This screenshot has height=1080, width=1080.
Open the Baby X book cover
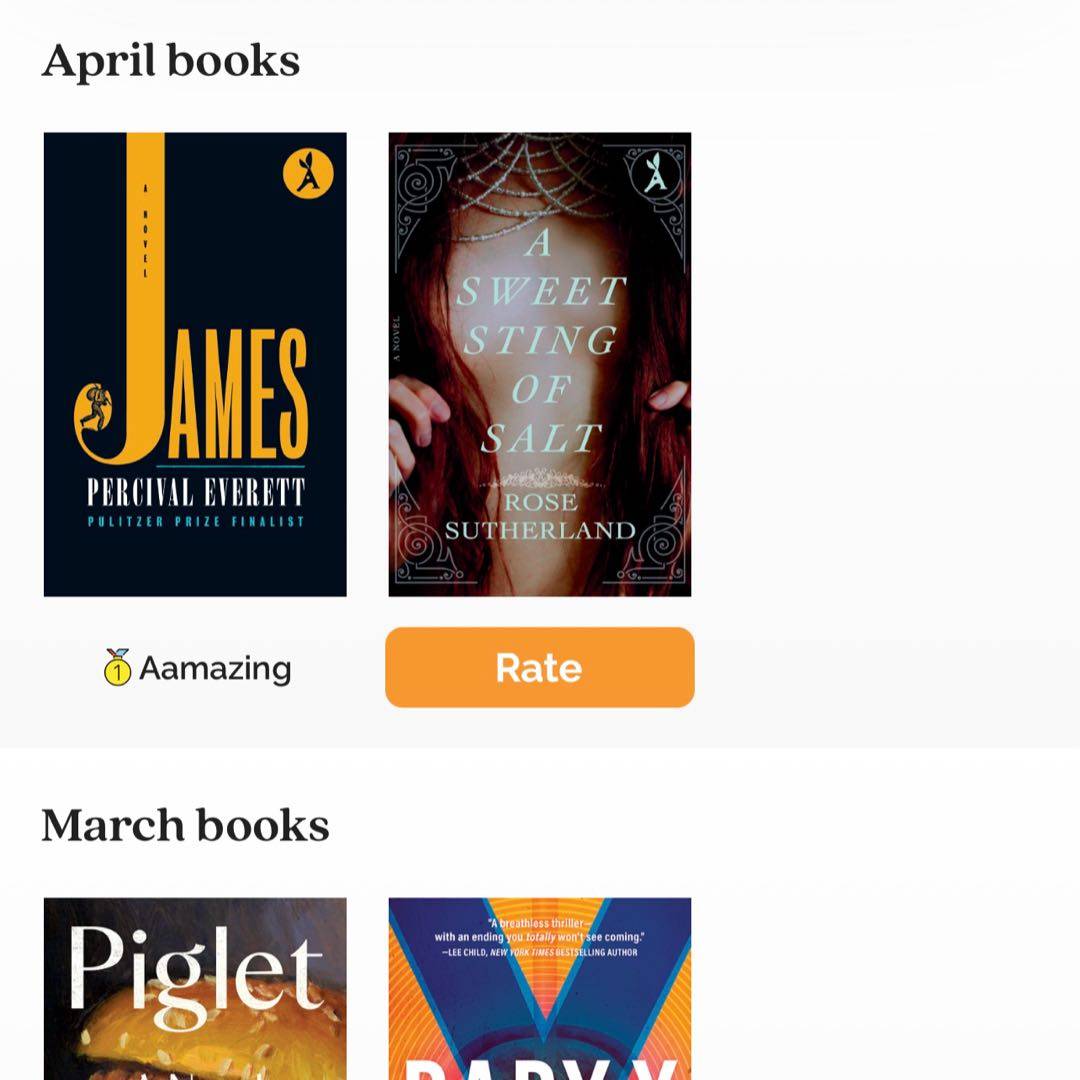(539, 988)
